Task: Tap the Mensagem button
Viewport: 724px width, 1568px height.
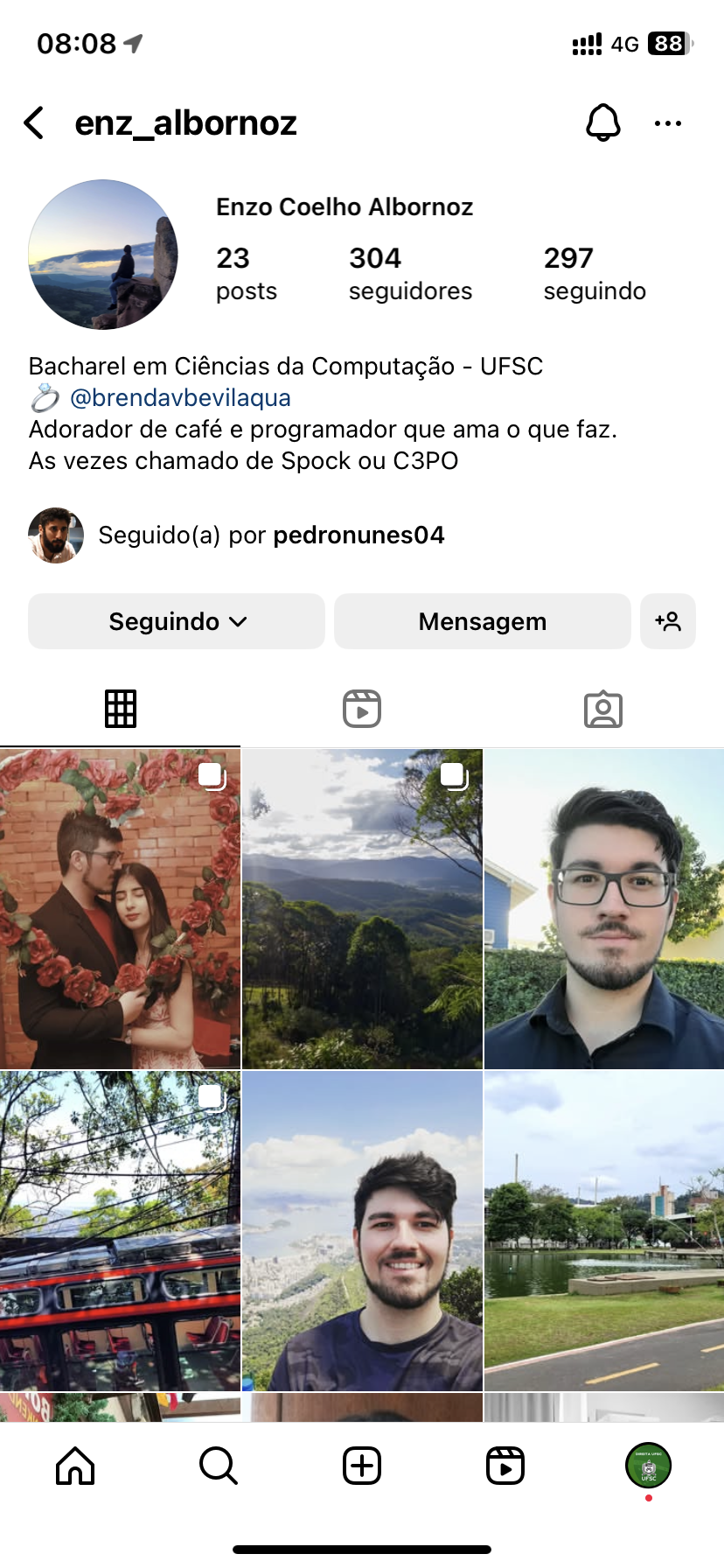Action: 482,621
